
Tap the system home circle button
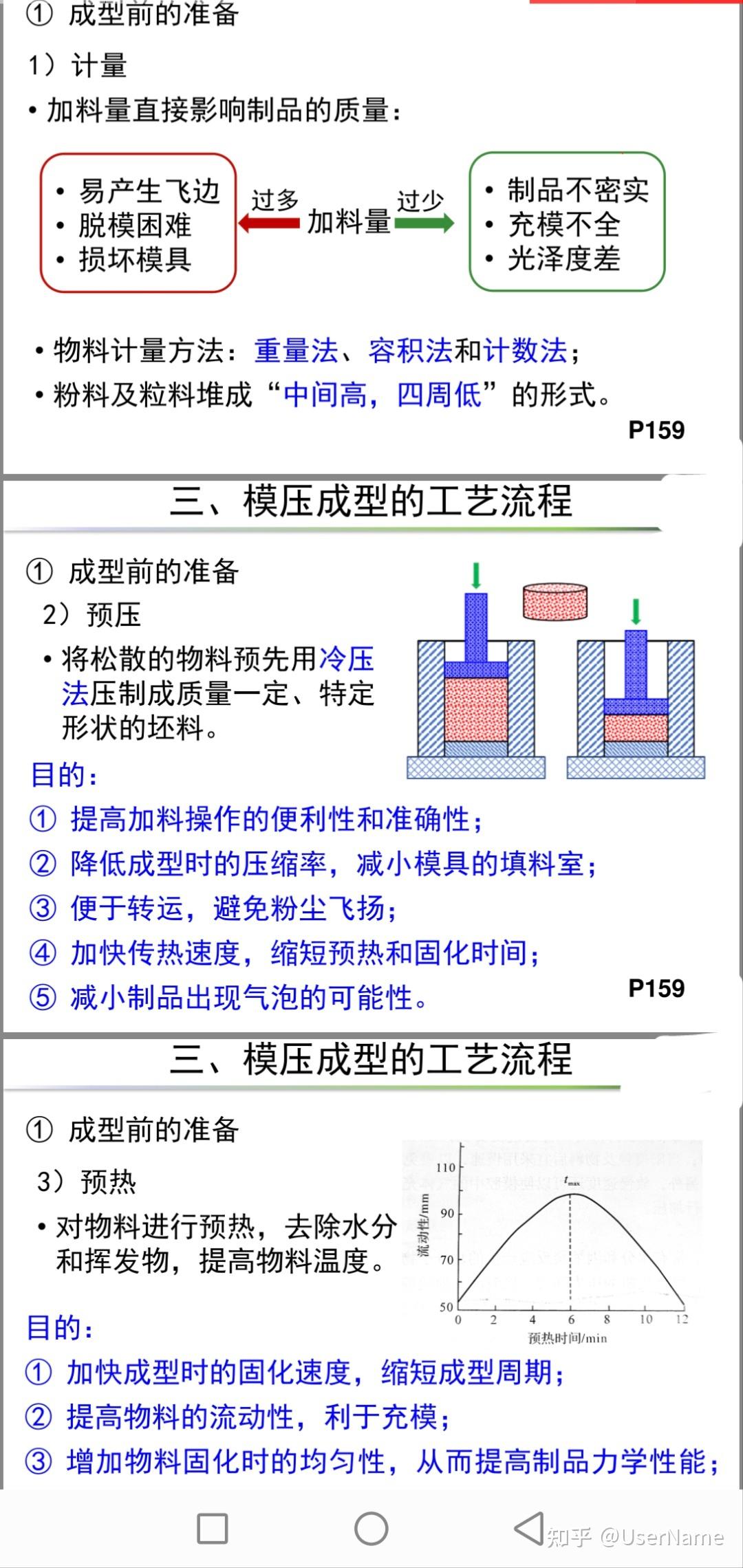tap(371, 1529)
